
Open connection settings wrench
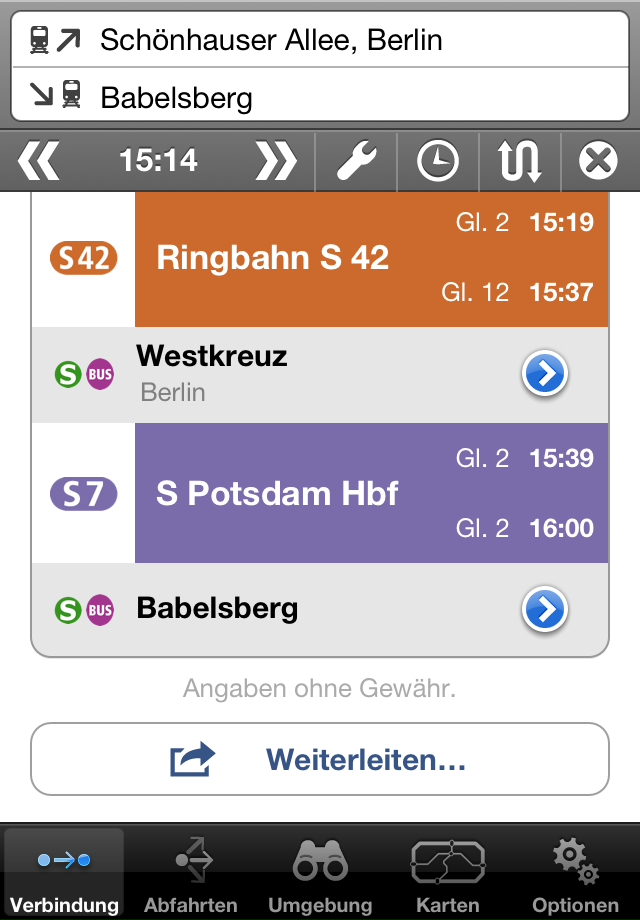[x=356, y=160]
